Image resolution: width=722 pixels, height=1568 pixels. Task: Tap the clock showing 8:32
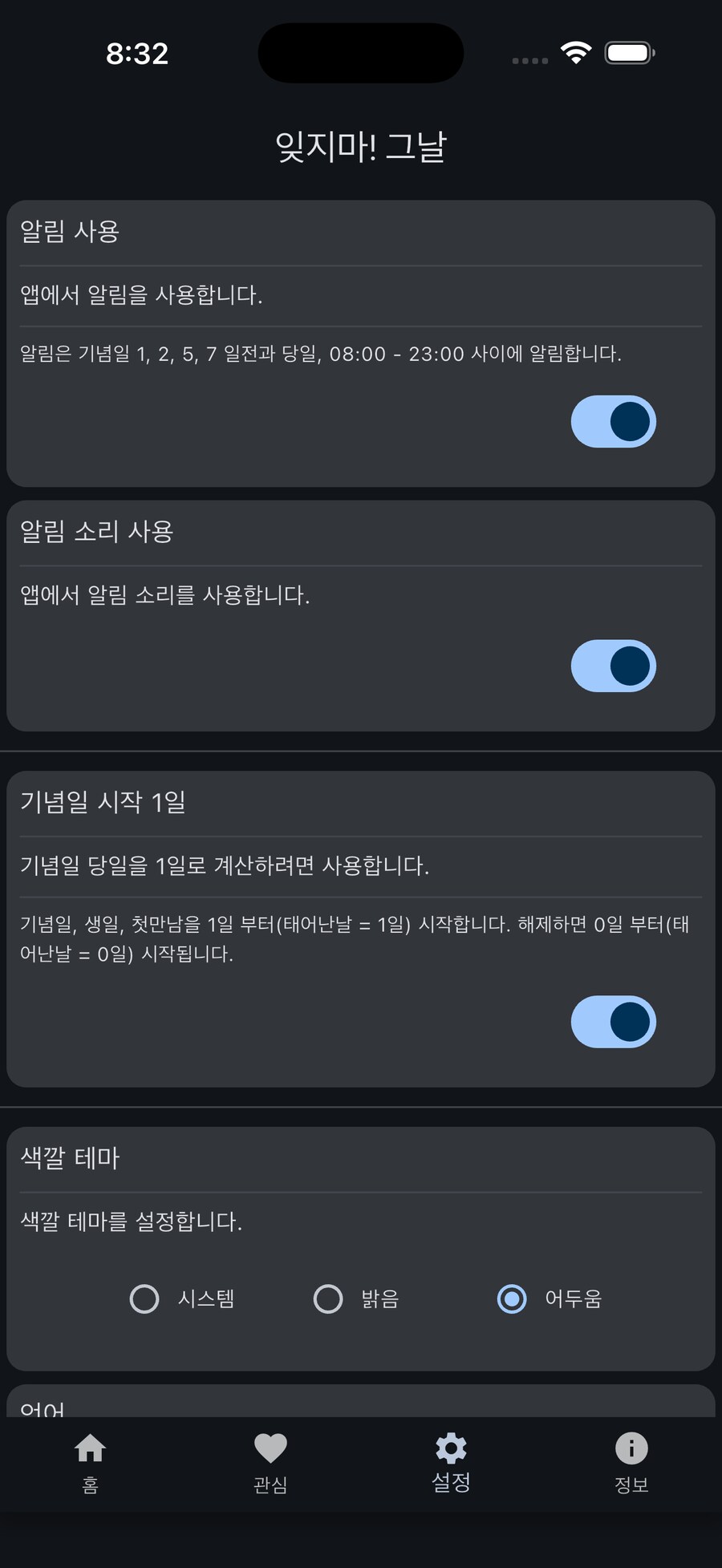coord(138,52)
